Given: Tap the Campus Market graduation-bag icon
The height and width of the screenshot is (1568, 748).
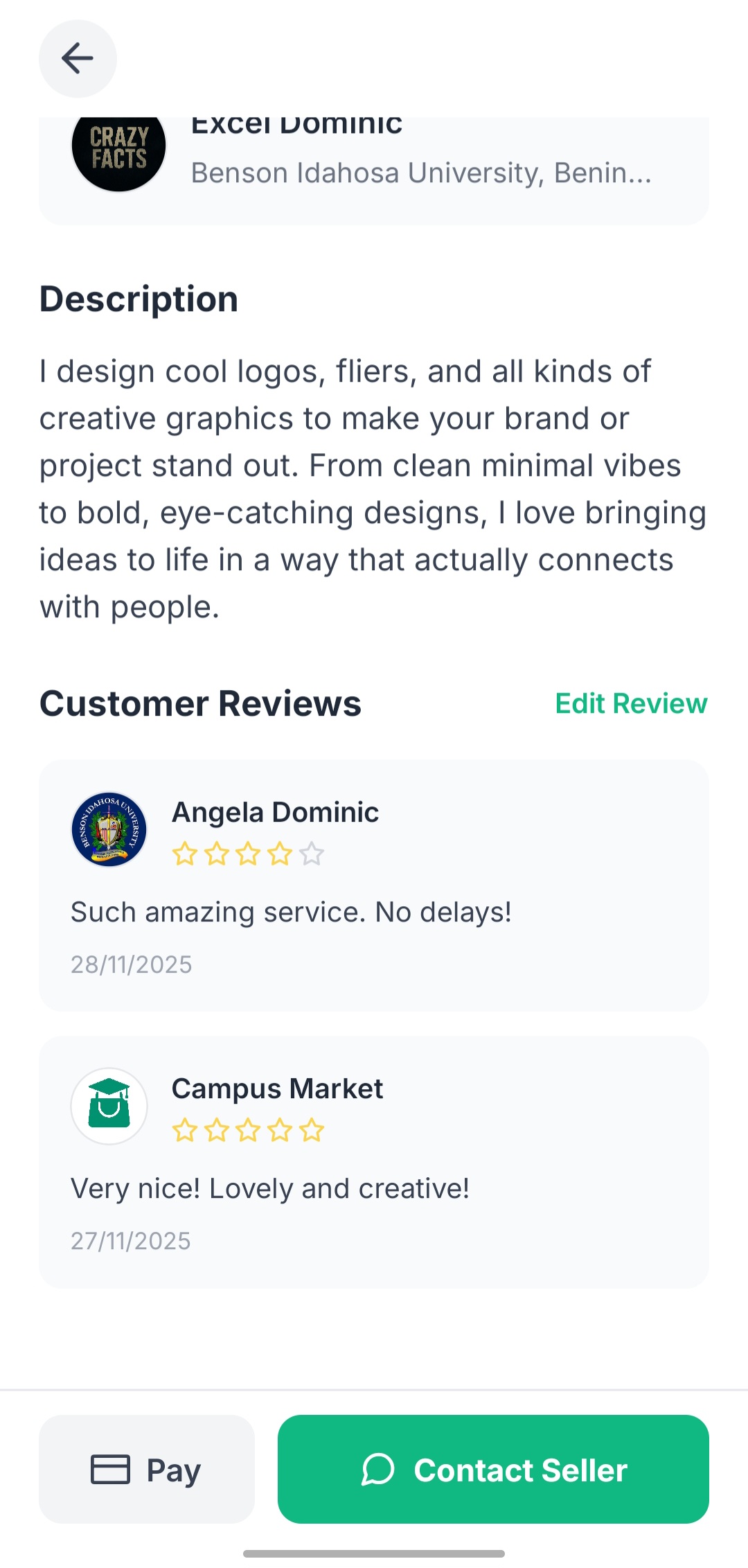Looking at the screenshot, I should pos(109,1106).
